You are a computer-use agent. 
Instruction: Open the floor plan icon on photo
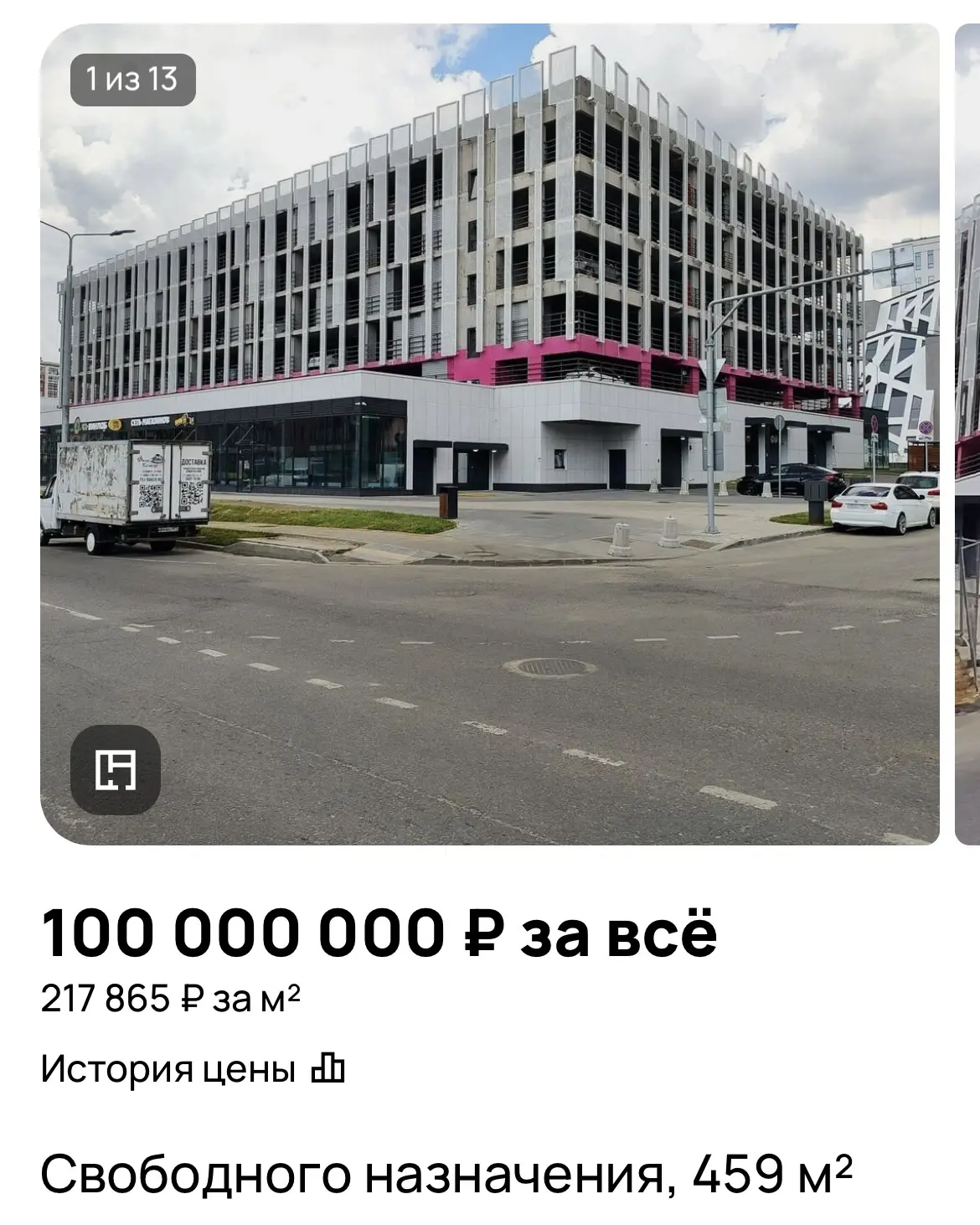[x=115, y=769]
